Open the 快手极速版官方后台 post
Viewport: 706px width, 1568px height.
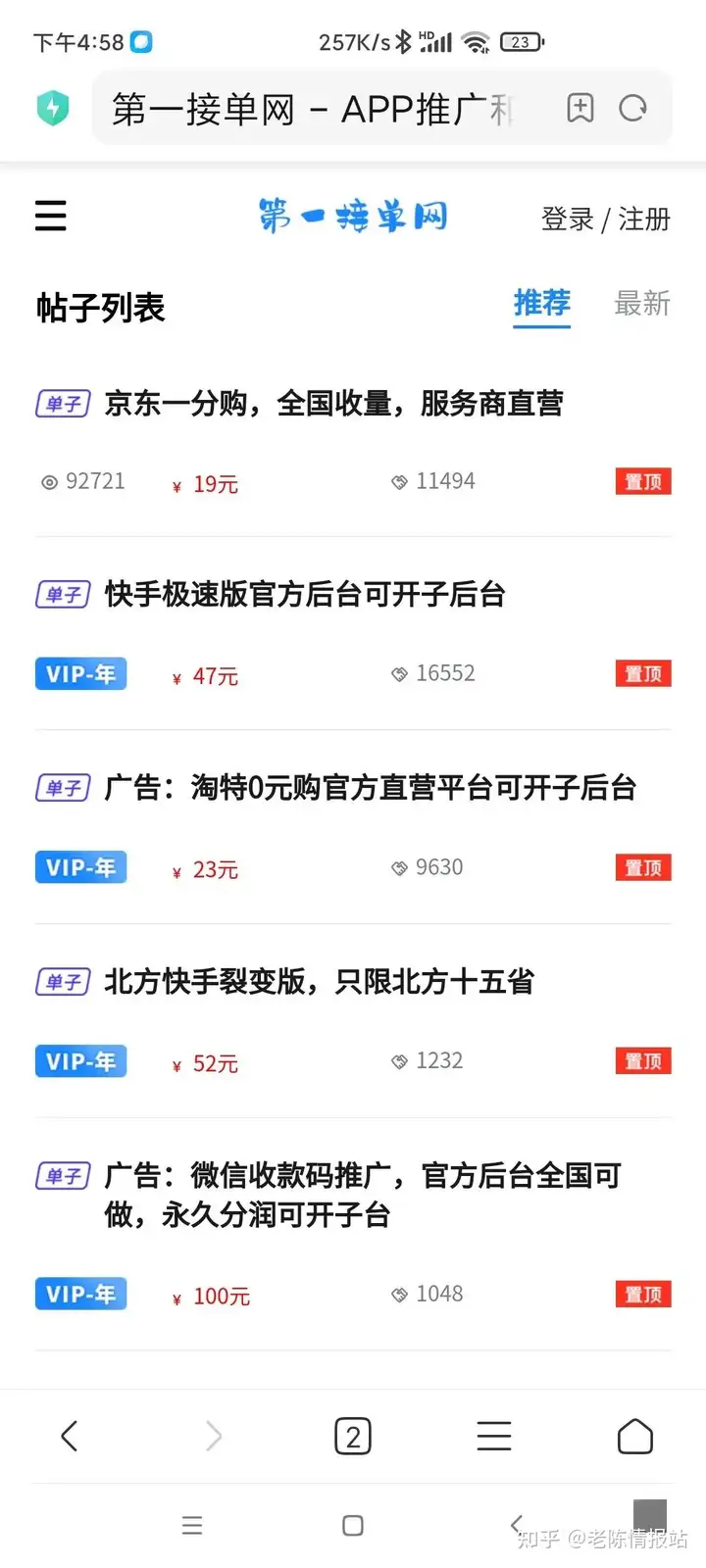[304, 594]
